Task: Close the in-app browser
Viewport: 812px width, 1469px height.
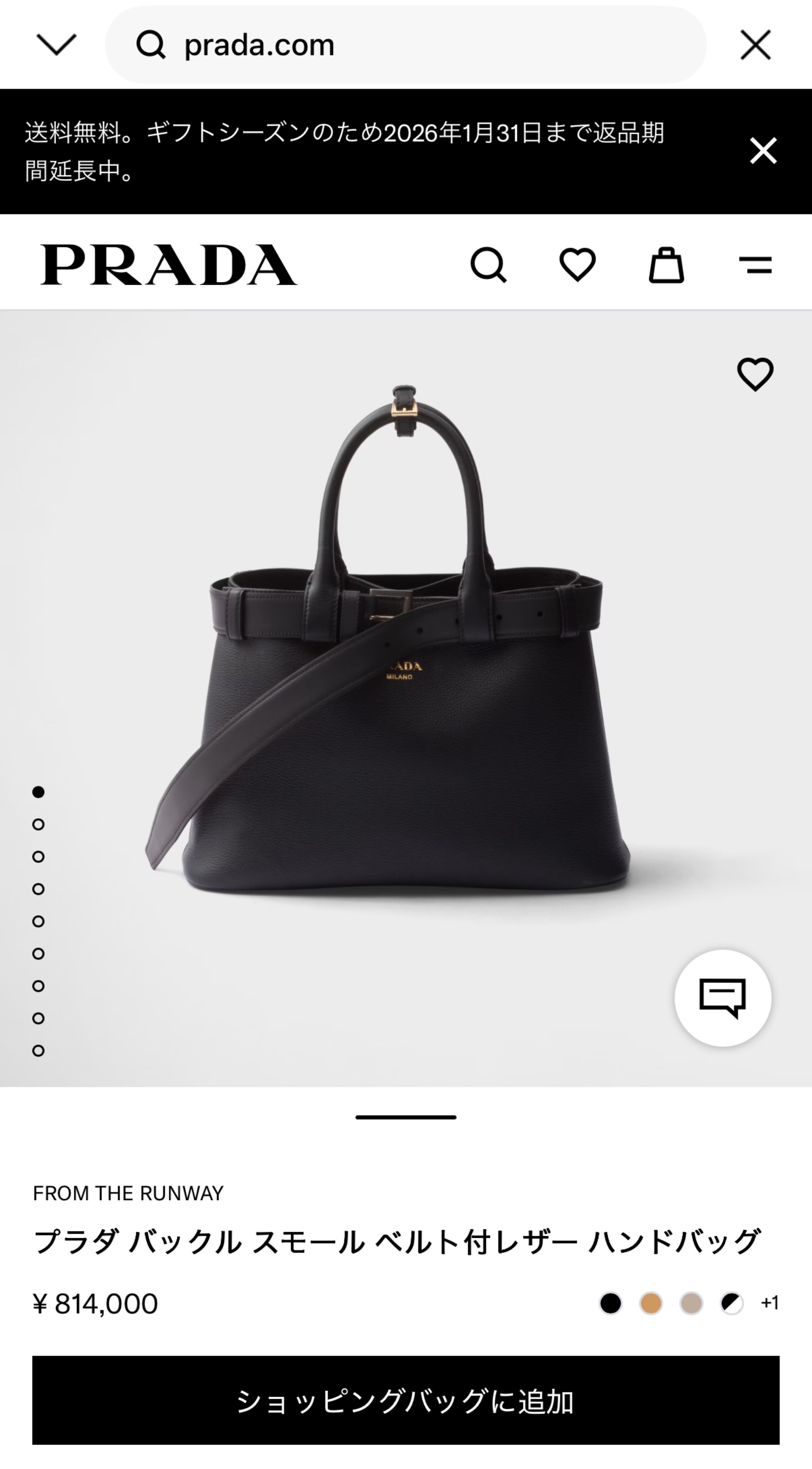Action: (756, 44)
